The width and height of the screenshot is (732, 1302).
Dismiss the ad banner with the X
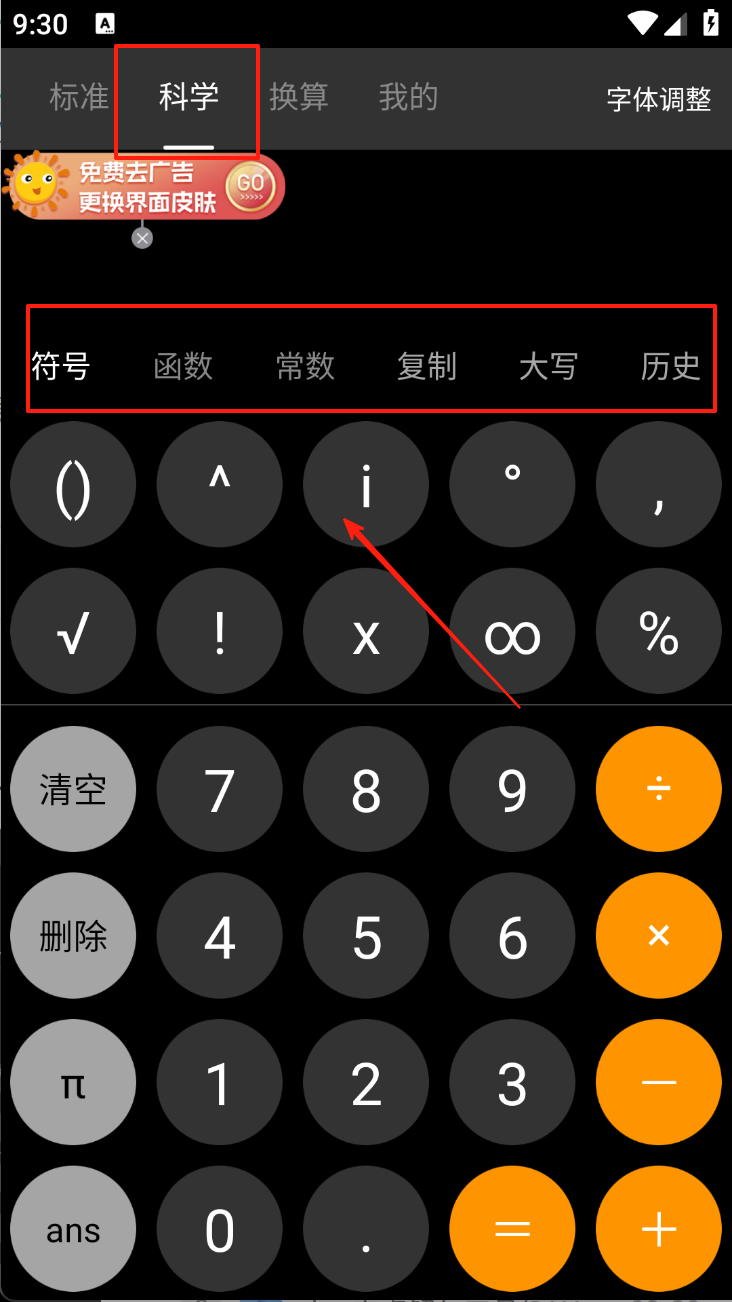143,238
